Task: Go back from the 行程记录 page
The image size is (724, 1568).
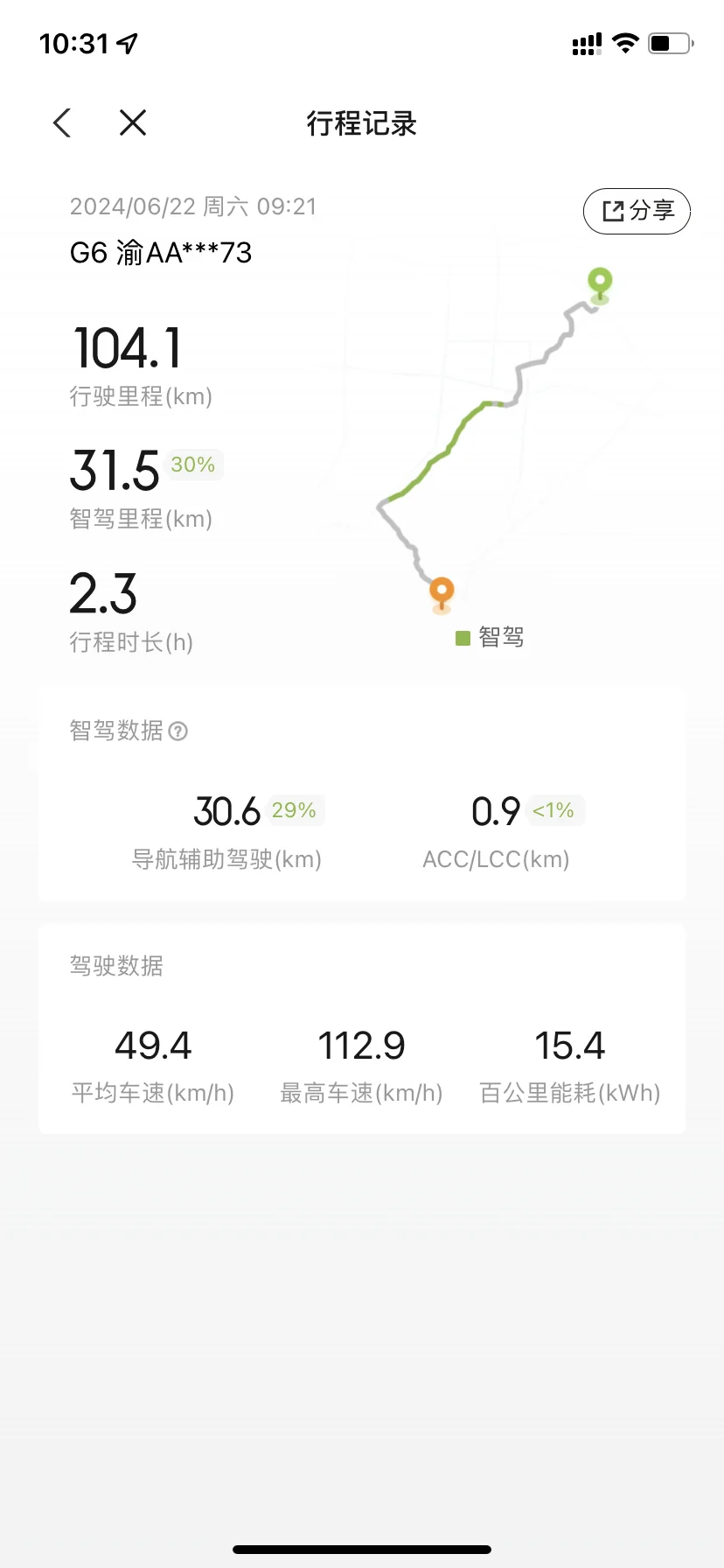Action: click(x=62, y=123)
